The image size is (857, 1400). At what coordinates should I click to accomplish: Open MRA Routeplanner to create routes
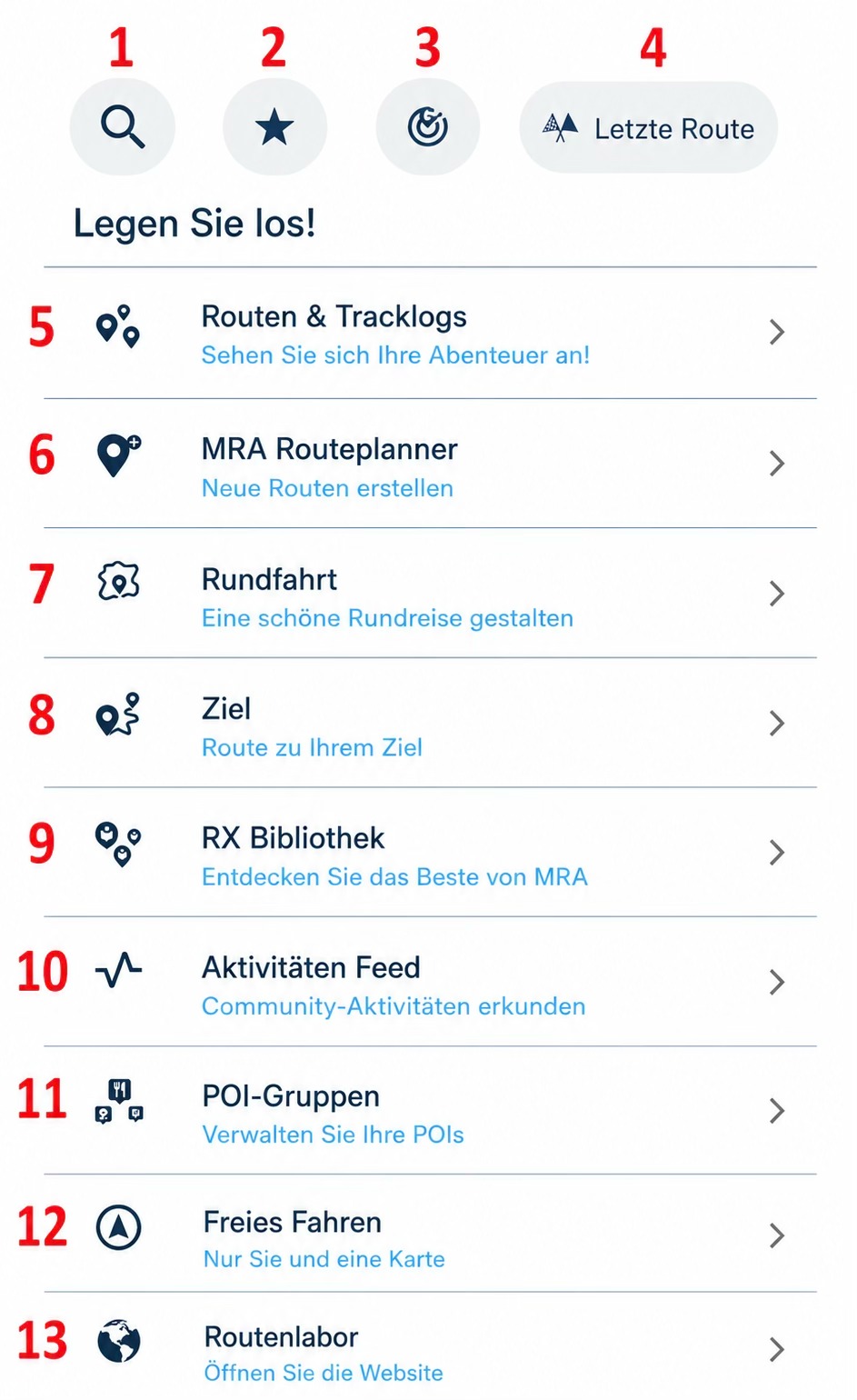pos(430,464)
